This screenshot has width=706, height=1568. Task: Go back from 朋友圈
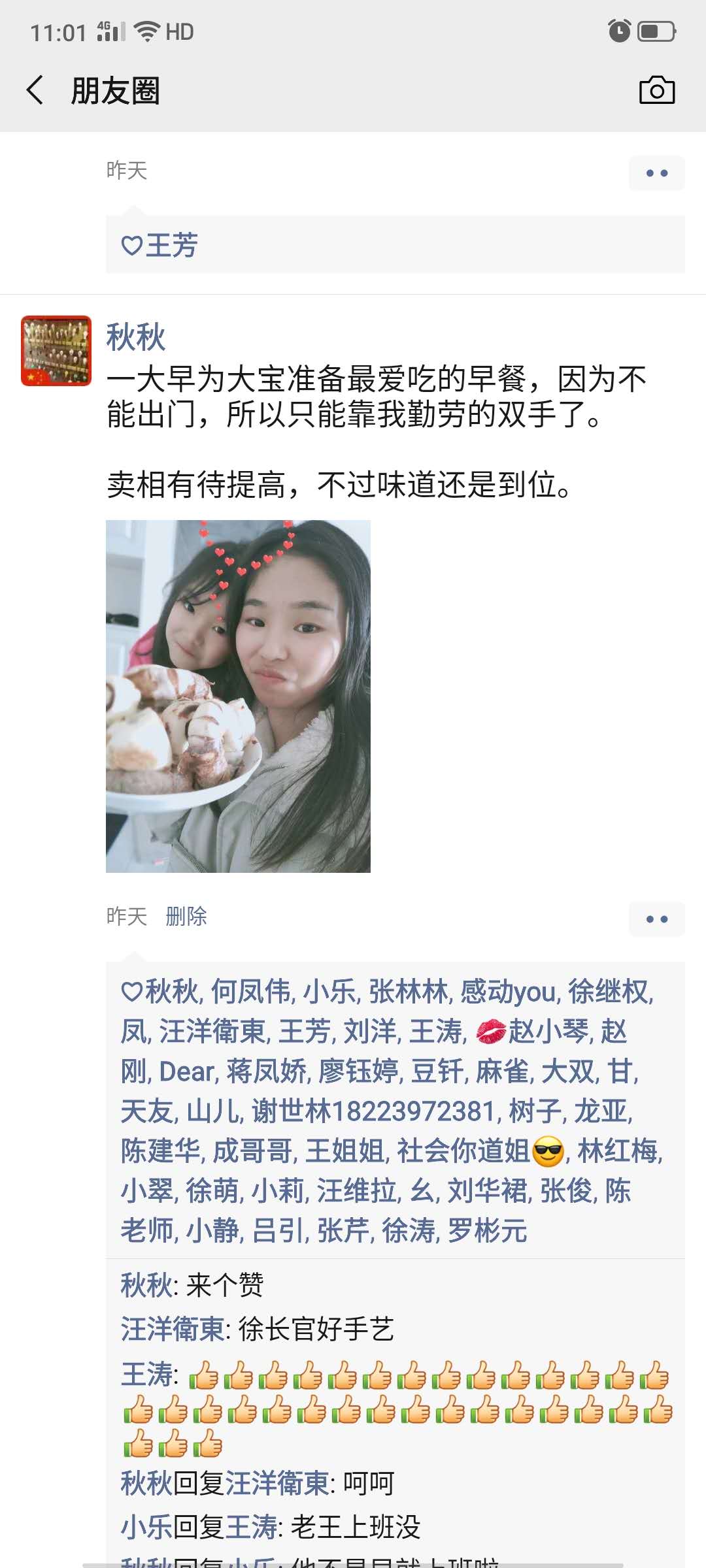35,90
